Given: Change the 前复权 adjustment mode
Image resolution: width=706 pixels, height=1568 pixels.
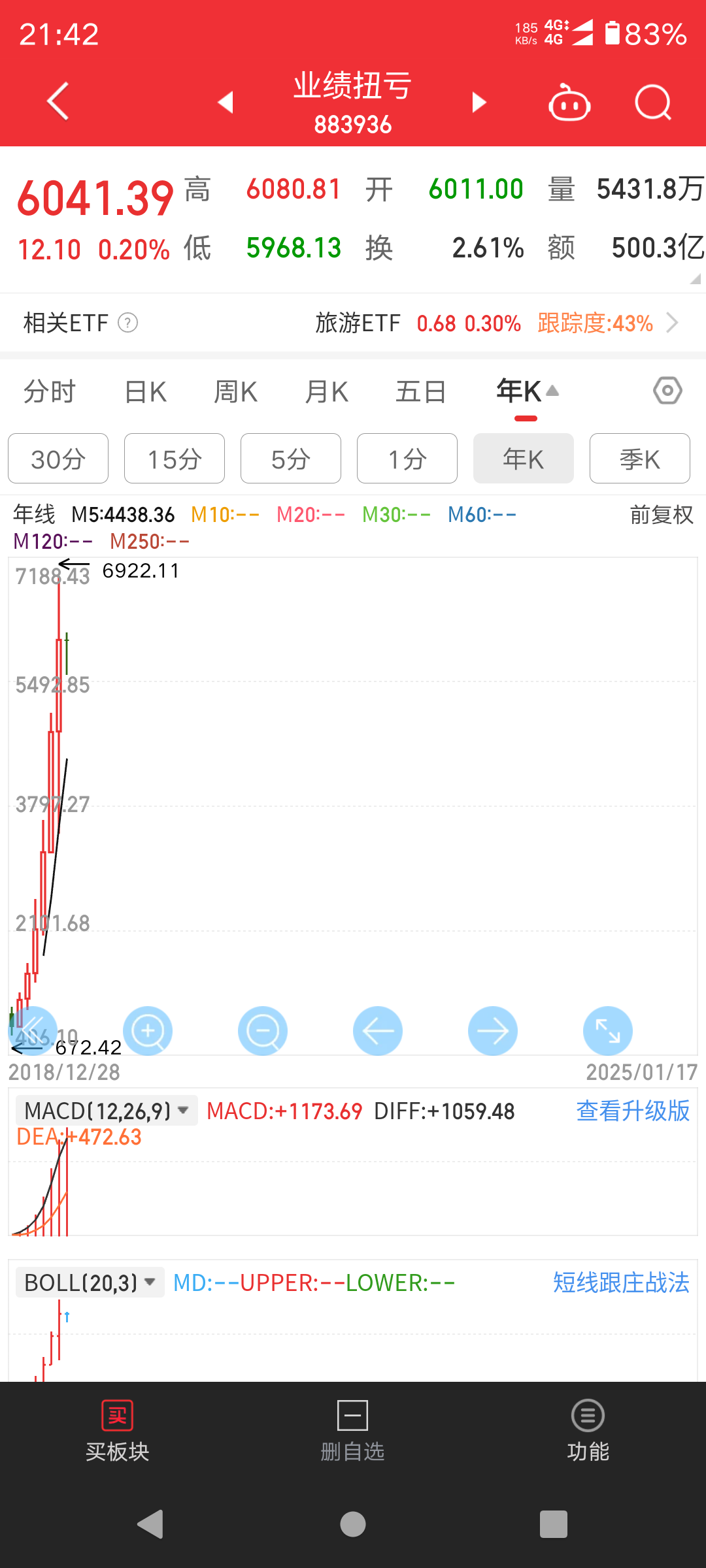Looking at the screenshot, I should 661,515.
